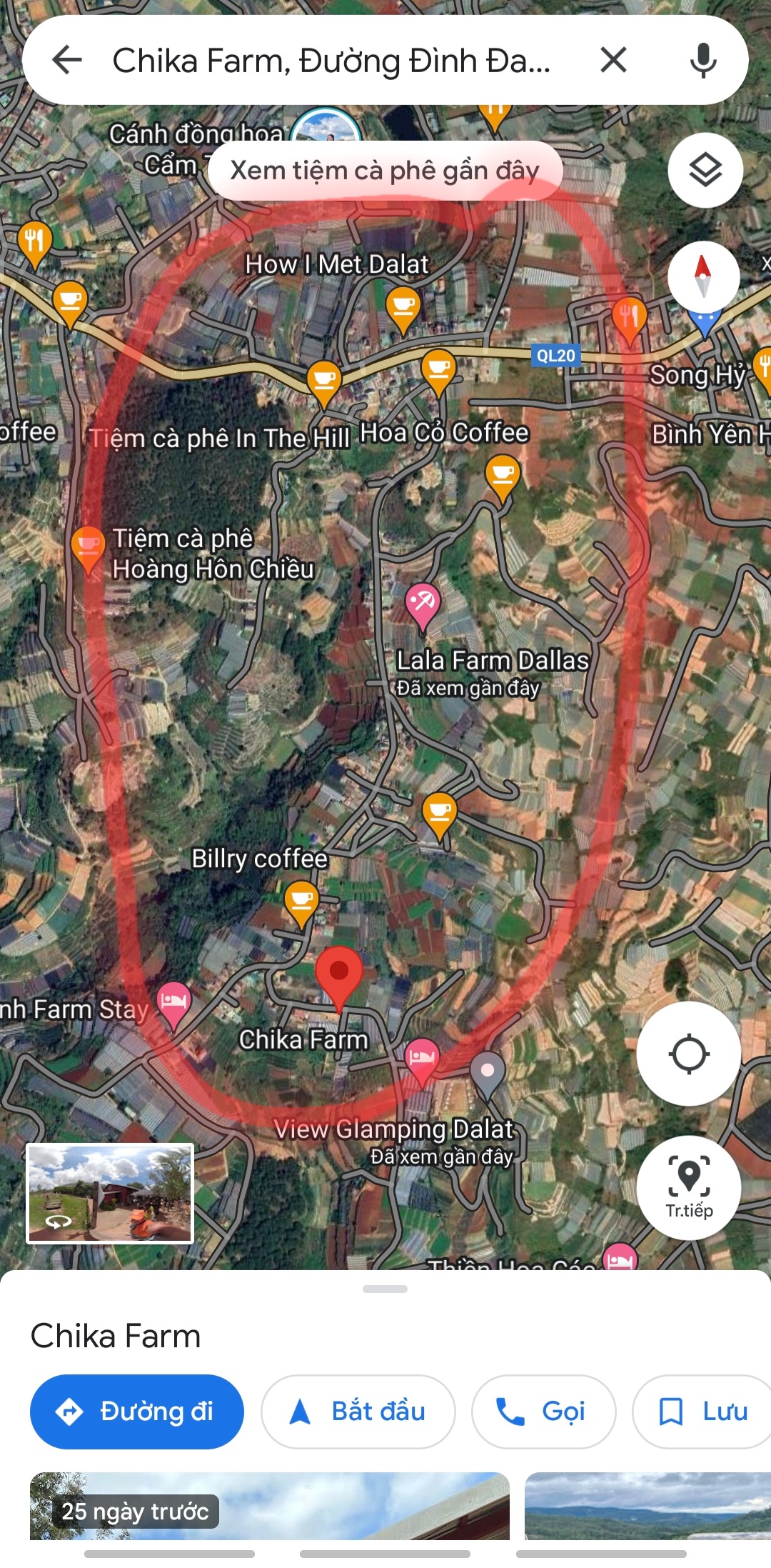Clear the Chika Farm search text
This screenshot has height=1568, width=771.
[x=613, y=60]
